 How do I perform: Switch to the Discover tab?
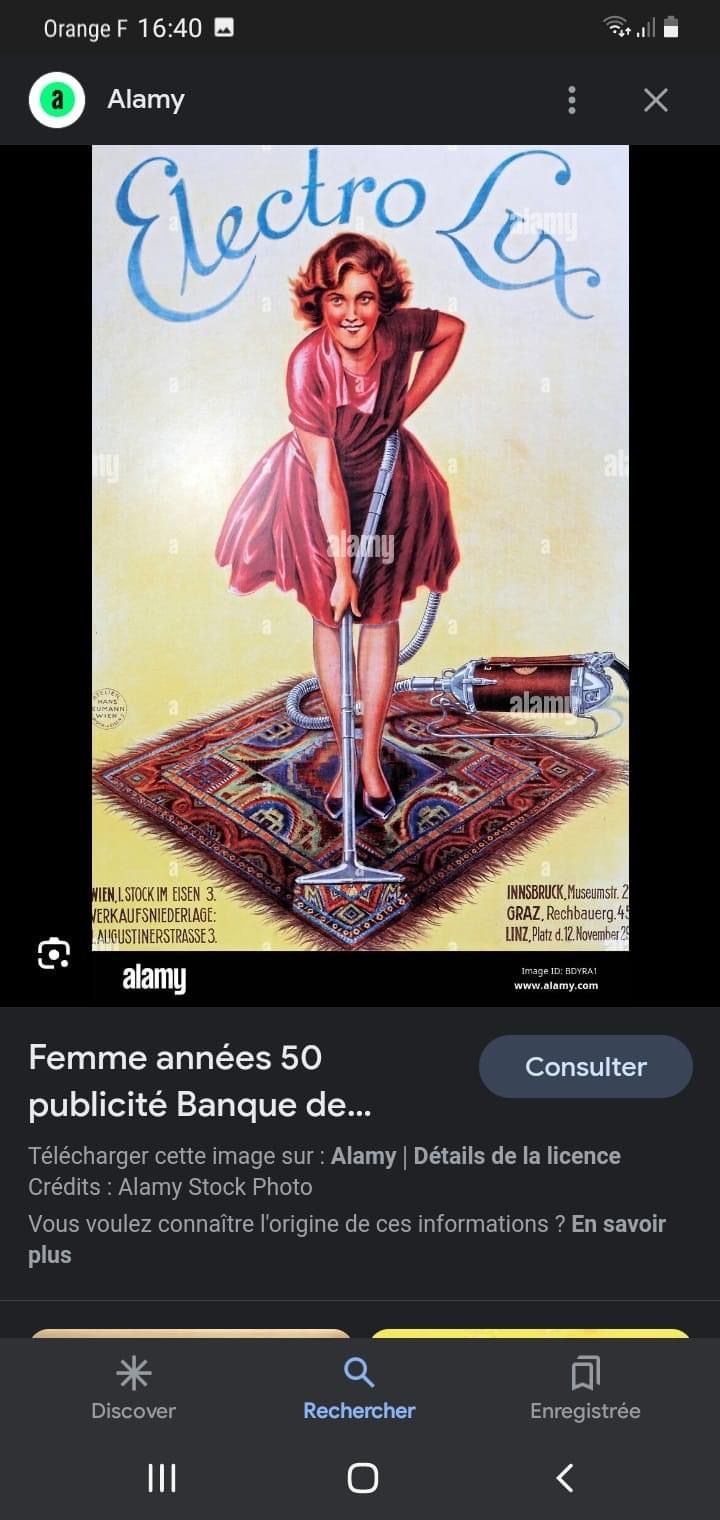tap(133, 1389)
